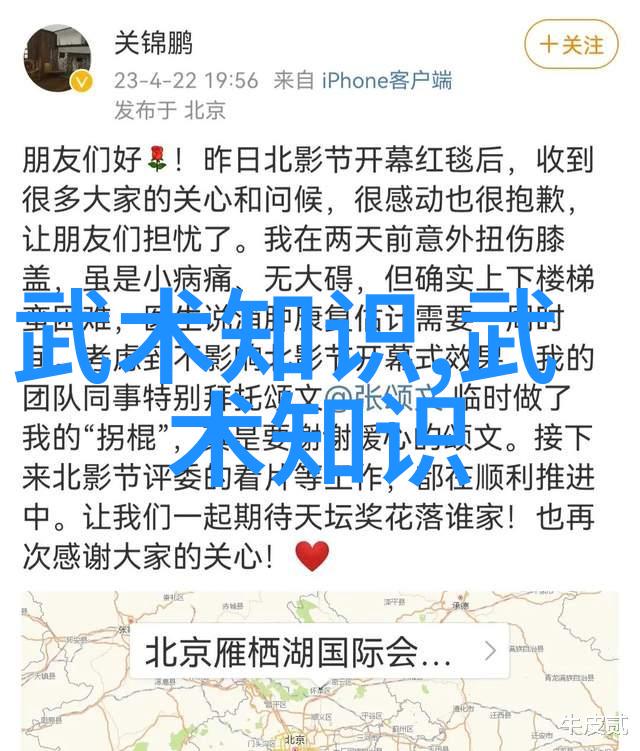
Task: Follow 关锦鹏 with the +关注 button
Action: [572, 45]
